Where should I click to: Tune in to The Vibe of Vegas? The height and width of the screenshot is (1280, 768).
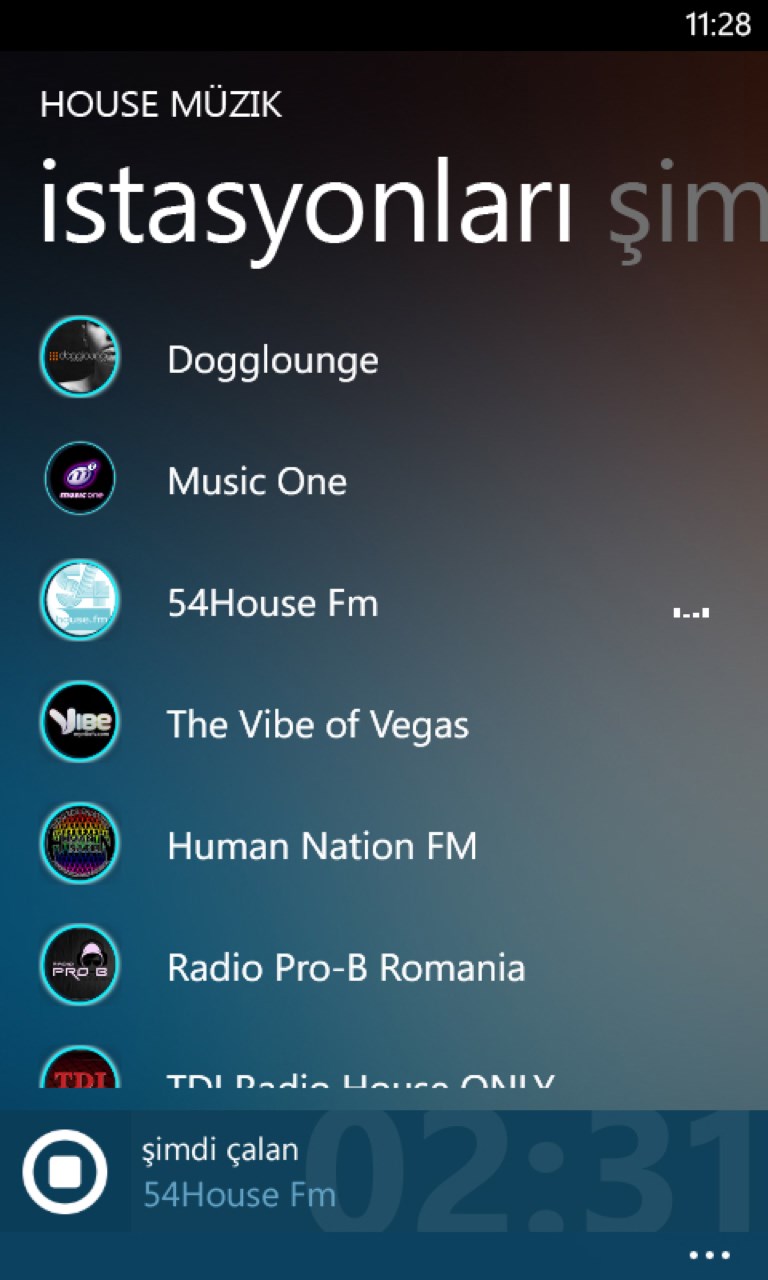click(317, 725)
